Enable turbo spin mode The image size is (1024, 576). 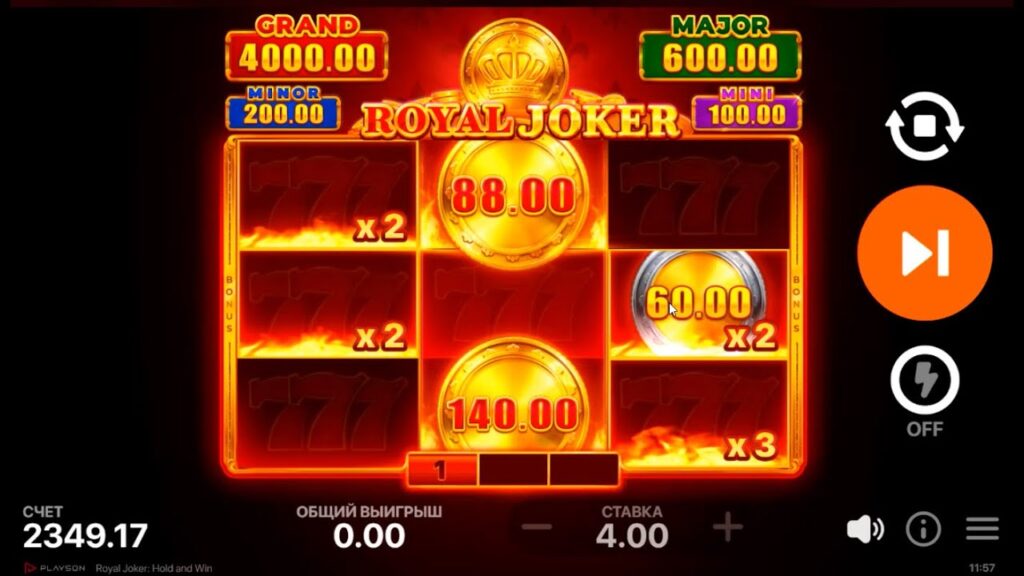pyautogui.click(x=924, y=381)
